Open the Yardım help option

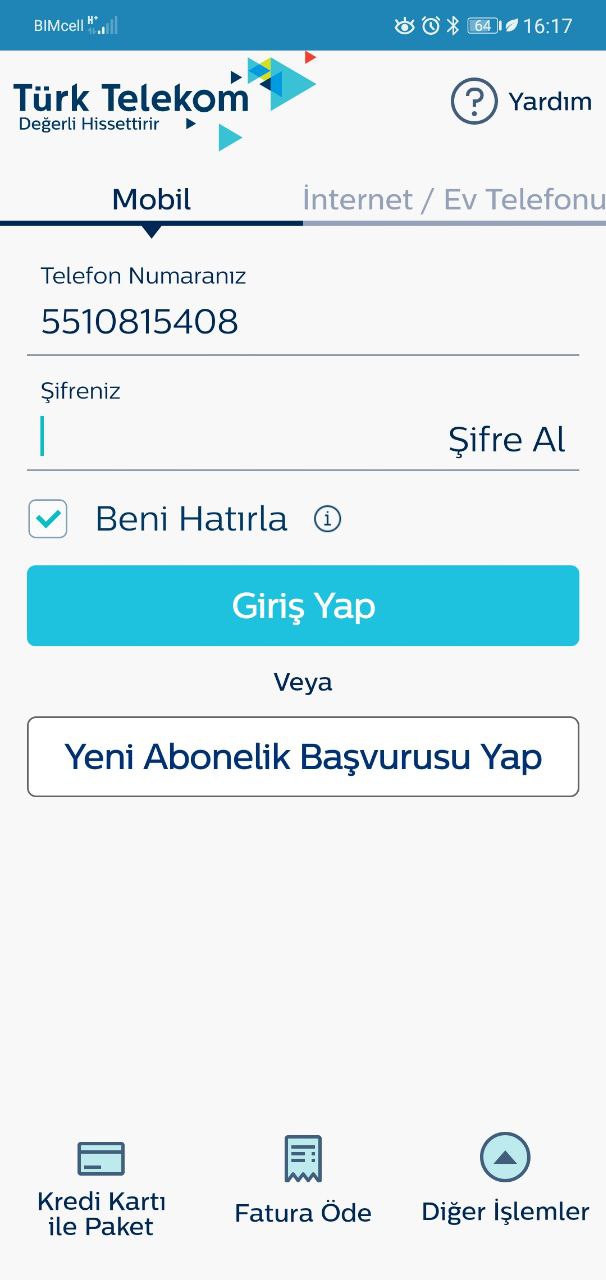[521, 101]
